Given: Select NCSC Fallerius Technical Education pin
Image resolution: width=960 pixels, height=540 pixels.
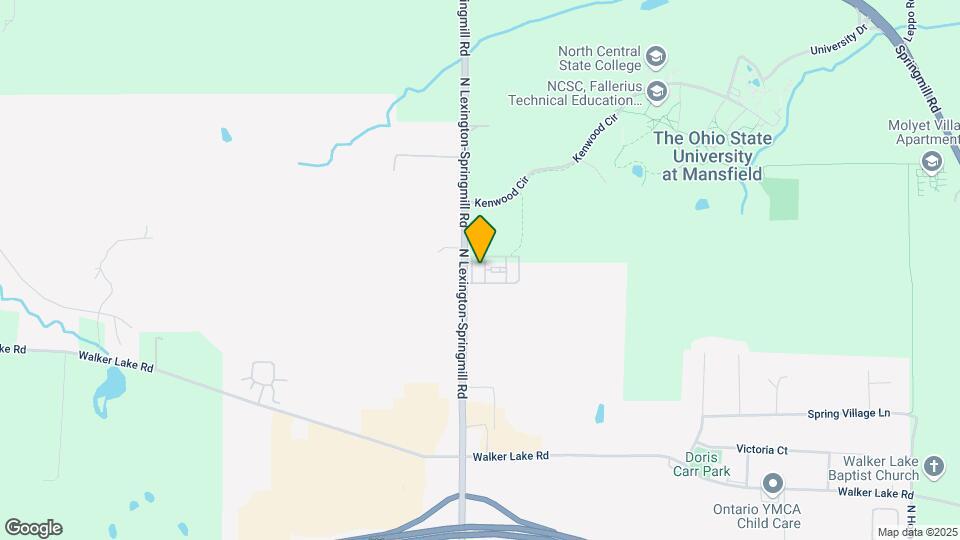Looking at the screenshot, I should tap(656, 93).
